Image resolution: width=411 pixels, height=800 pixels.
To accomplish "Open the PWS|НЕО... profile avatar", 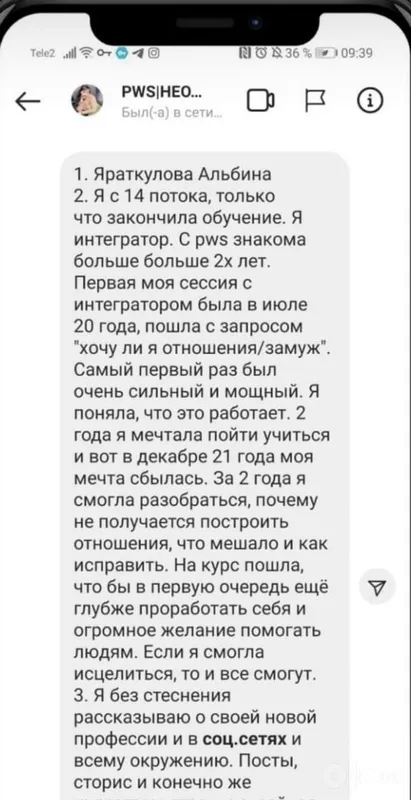I will pos(87,100).
